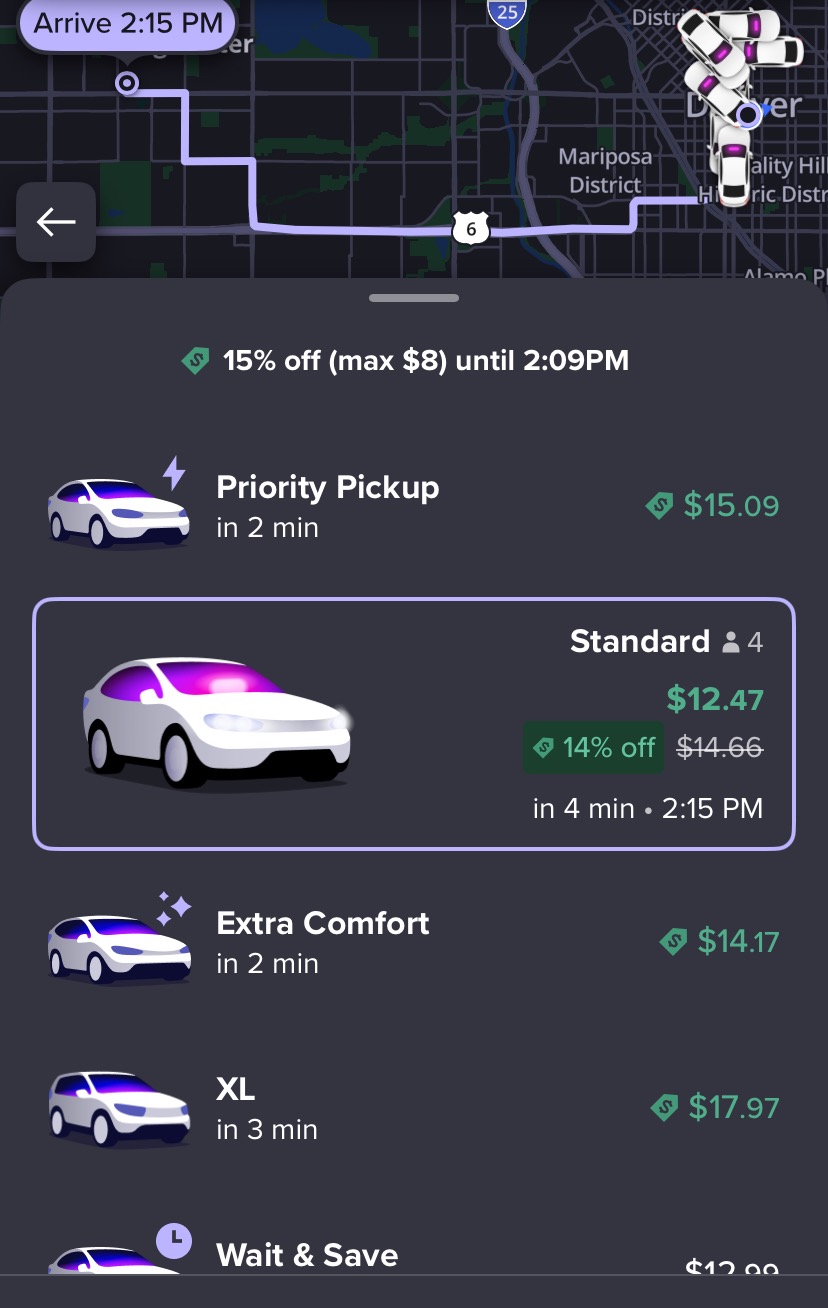The image size is (828, 1308).
Task: Select the XL ride for $17.97
Action: pyautogui.click(x=413, y=1108)
